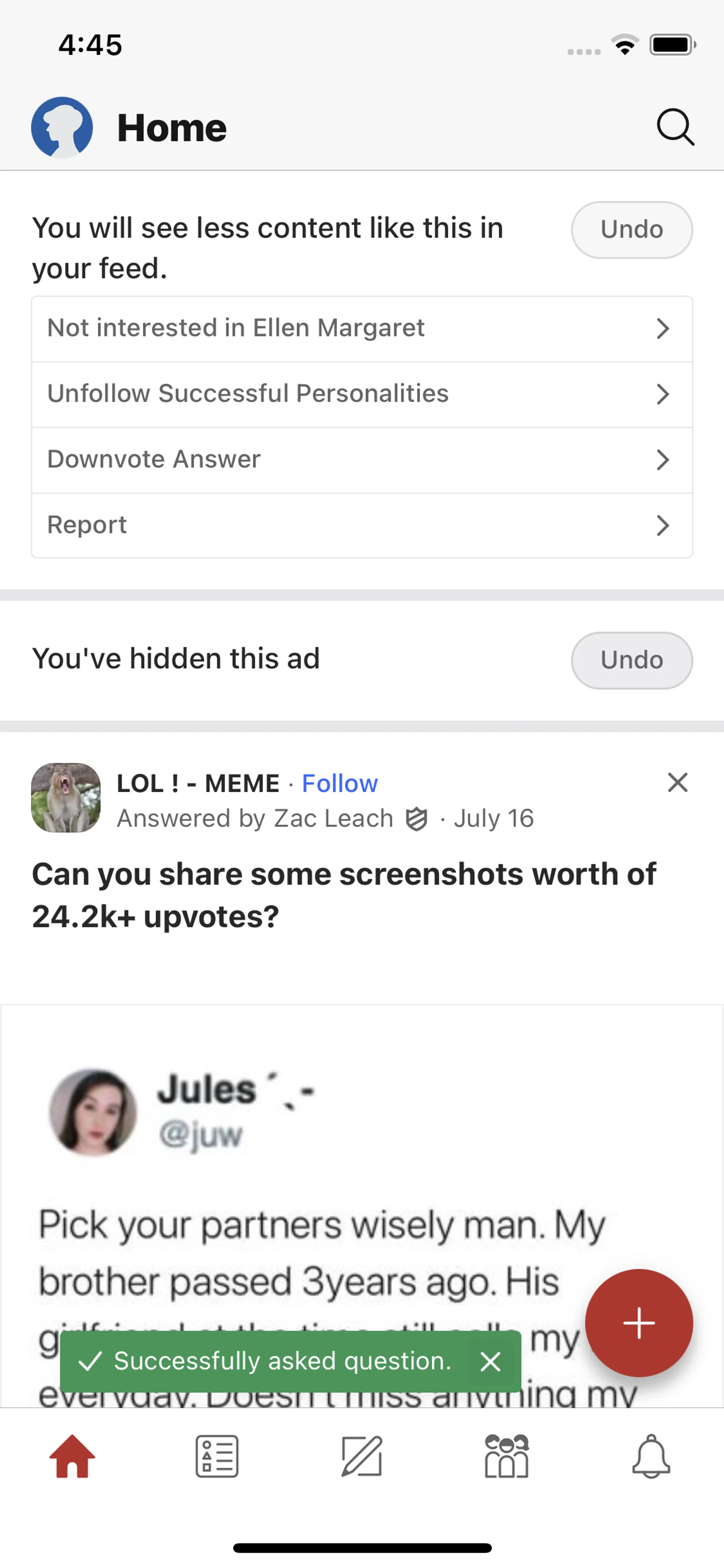Screen dimensions: 724x1568
Task: Go to the Spaces people tab
Action: [506, 1456]
